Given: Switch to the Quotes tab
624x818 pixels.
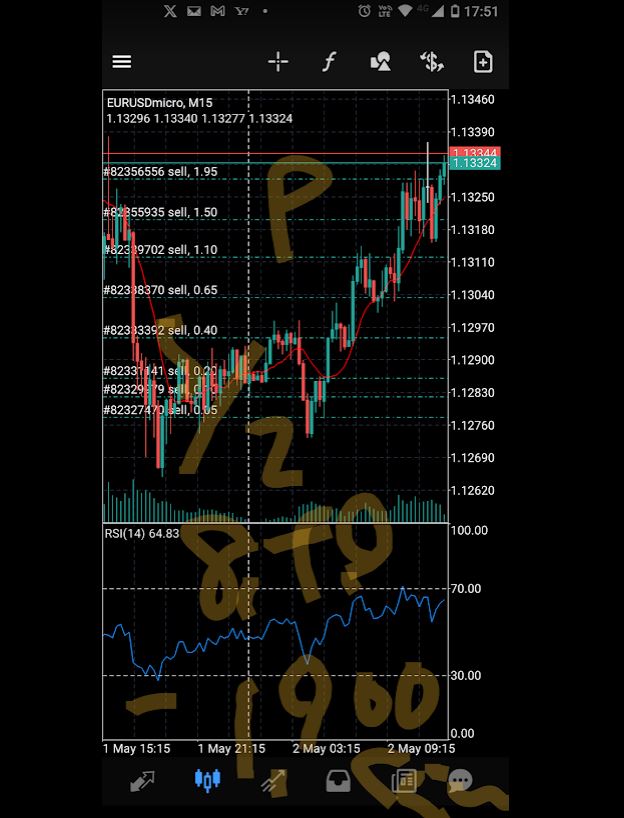Looking at the screenshot, I should click(142, 781).
